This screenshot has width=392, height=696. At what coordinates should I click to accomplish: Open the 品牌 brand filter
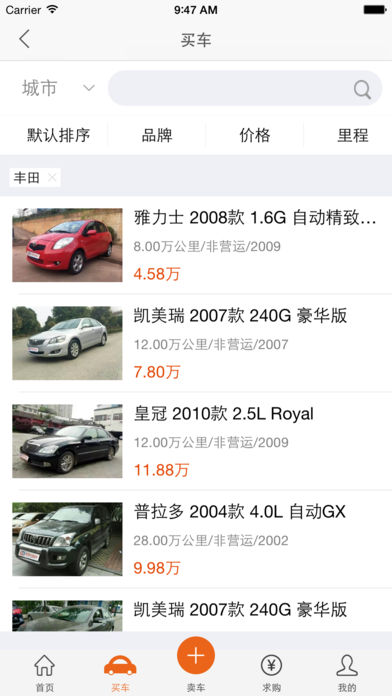pyautogui.click(x=157, y=135)
